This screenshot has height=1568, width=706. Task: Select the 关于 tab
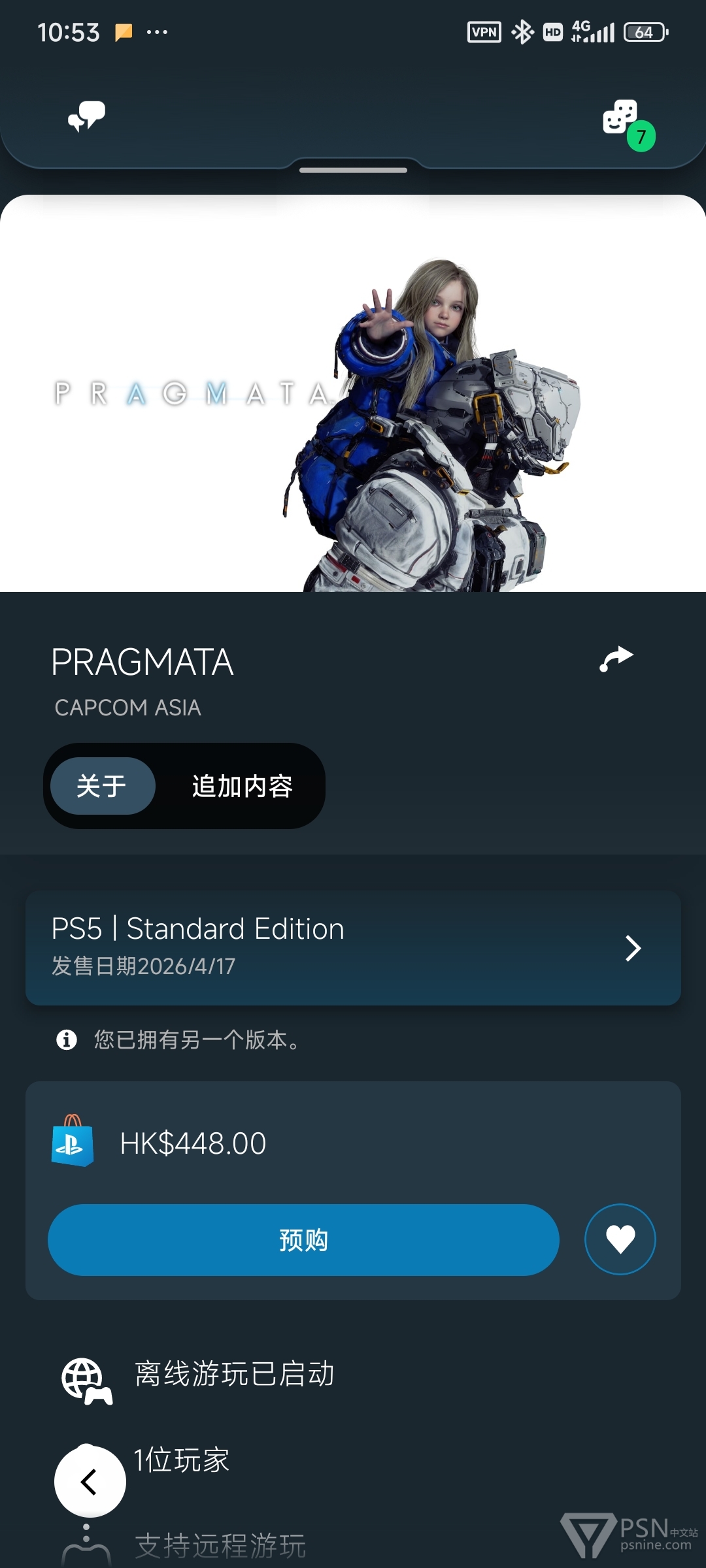click(x=103, y=786)
